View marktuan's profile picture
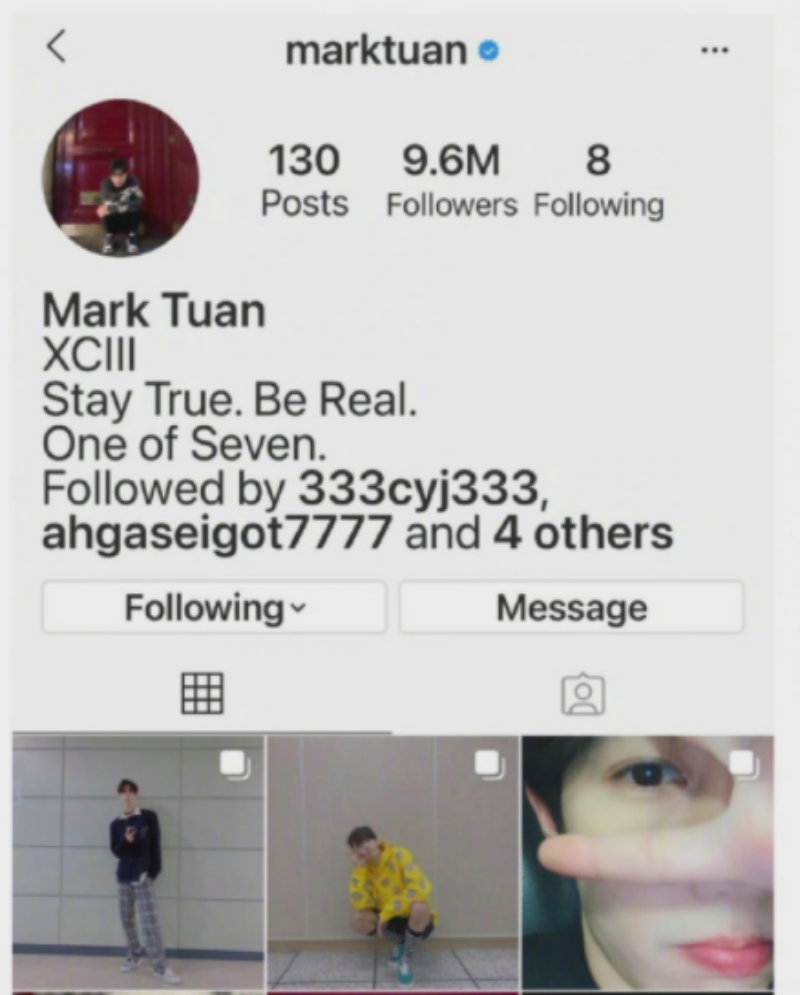 (x=120, y=178)
